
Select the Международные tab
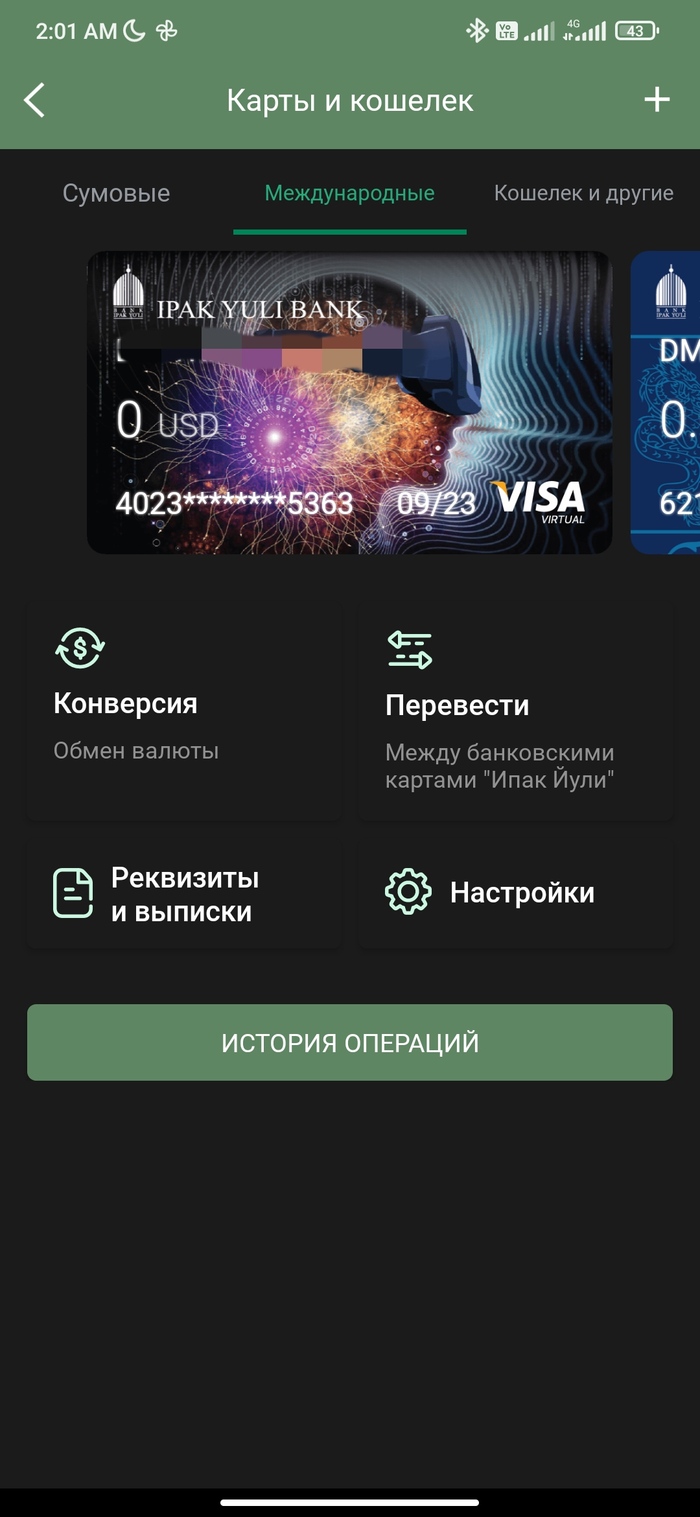[x=349, y=193]
